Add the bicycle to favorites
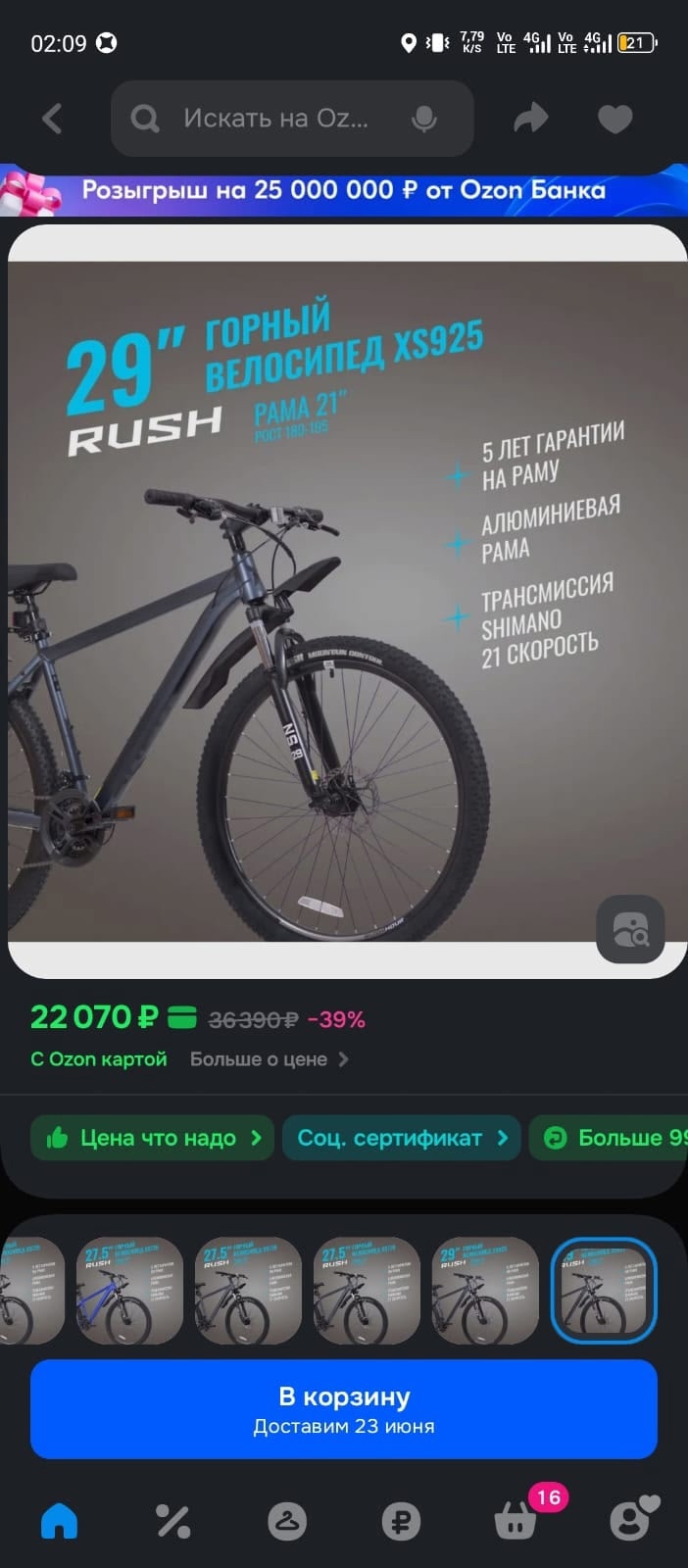 click(615, 120)
